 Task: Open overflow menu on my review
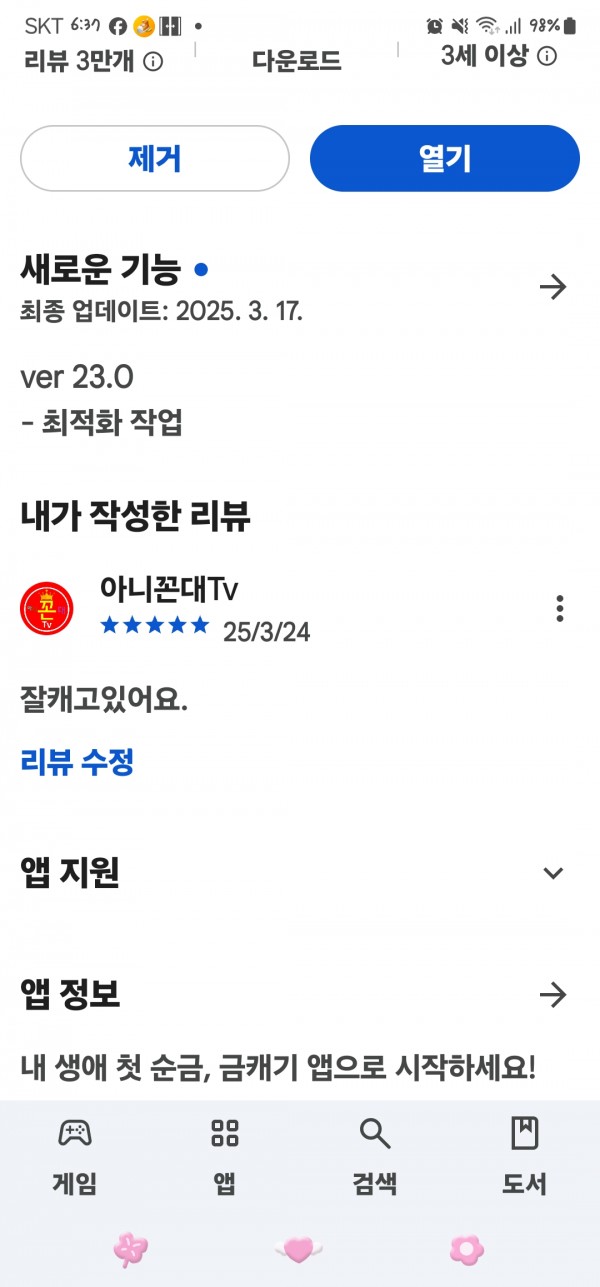click(560, 608)
